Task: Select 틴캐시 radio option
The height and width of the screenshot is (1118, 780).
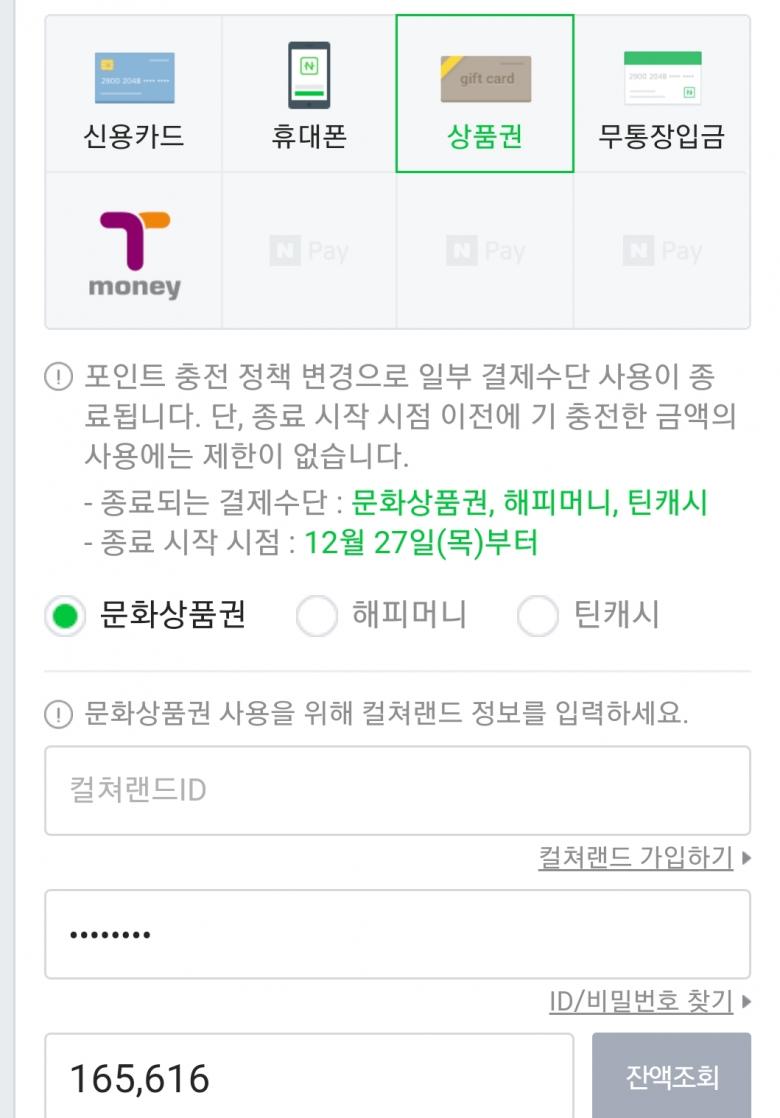Action: (538, 616)
